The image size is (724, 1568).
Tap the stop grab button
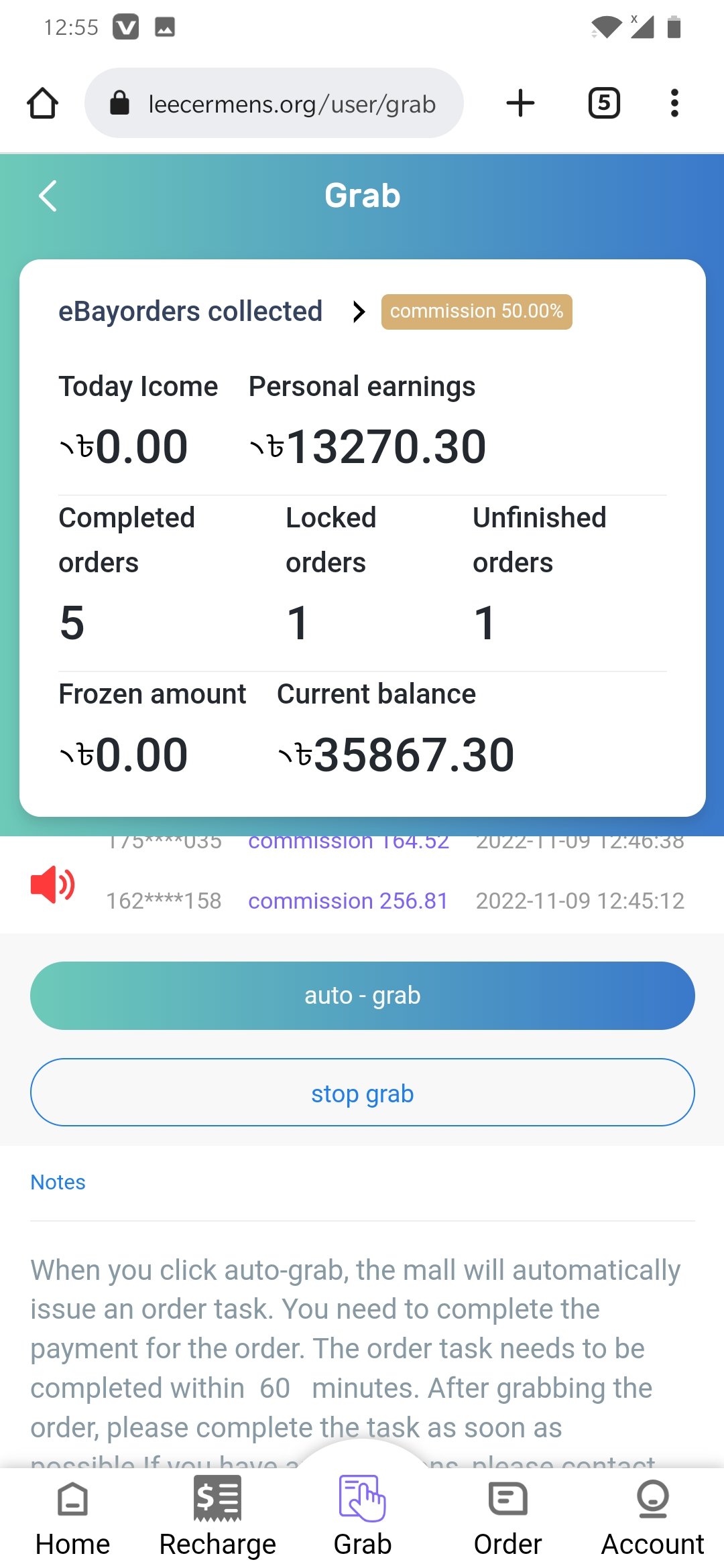tap(362, 1093)
